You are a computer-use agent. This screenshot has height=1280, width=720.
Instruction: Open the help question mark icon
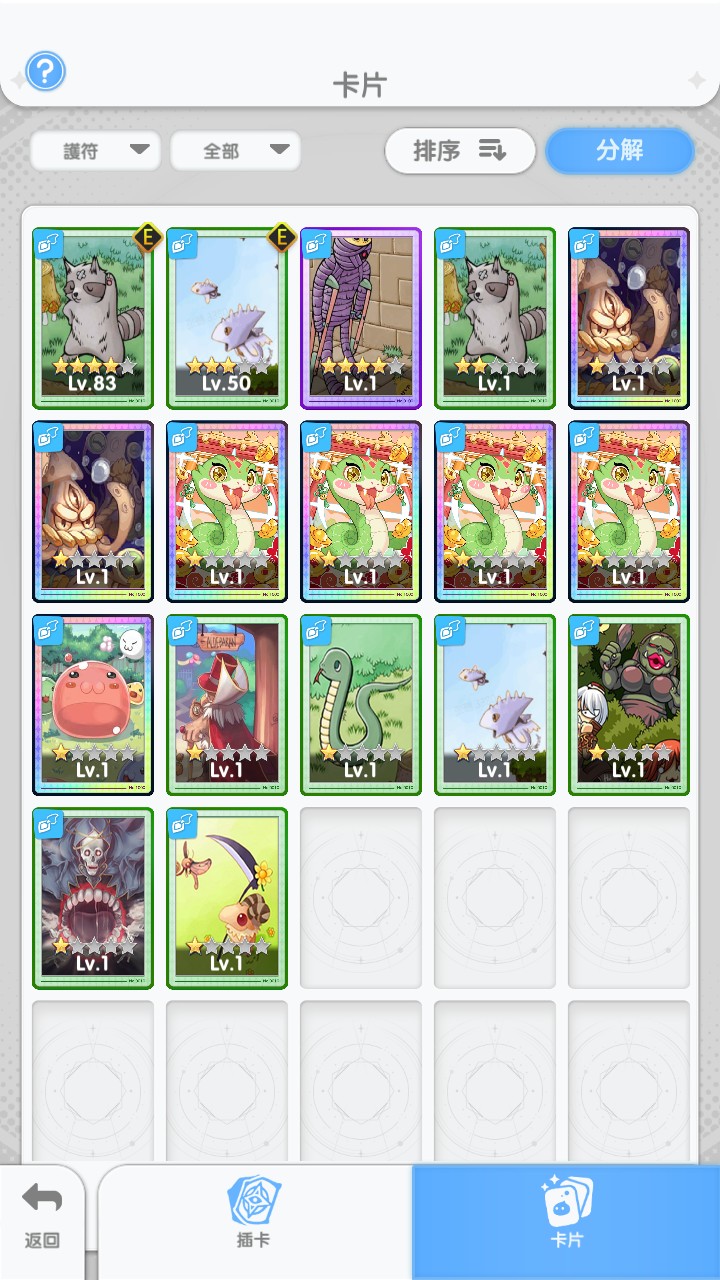(45, 72)
